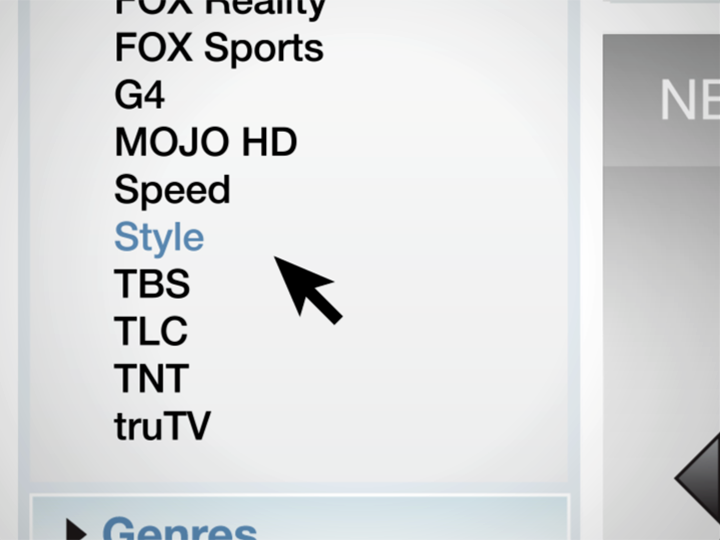
Task: Open the FOX Sports channel
Action: point(219,48)
